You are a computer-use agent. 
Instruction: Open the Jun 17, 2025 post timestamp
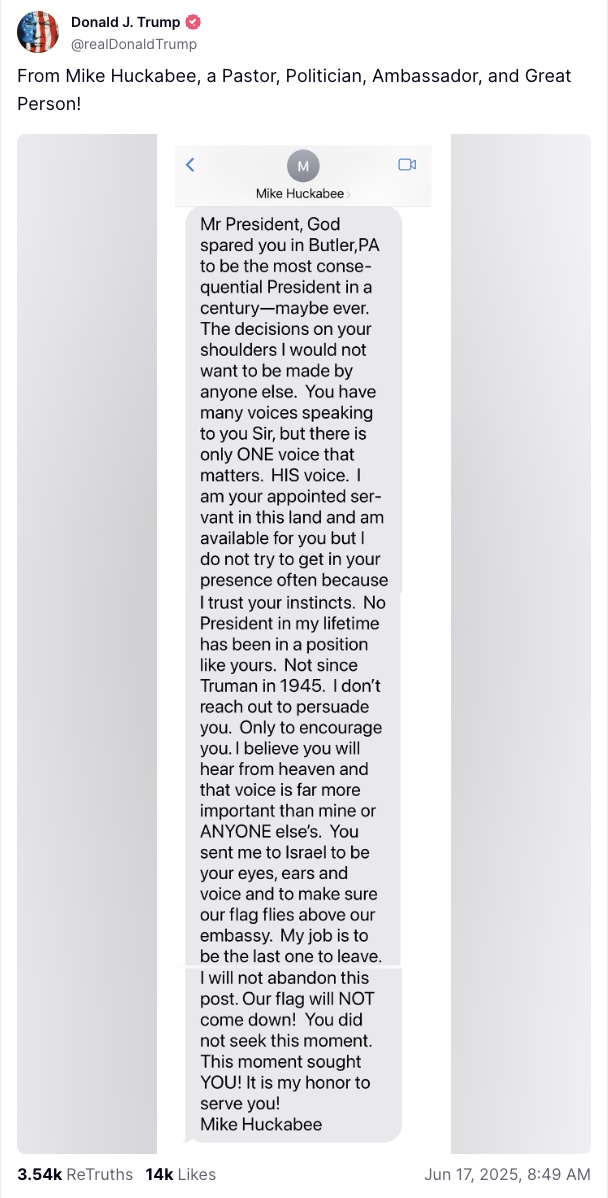[507, 1174]
